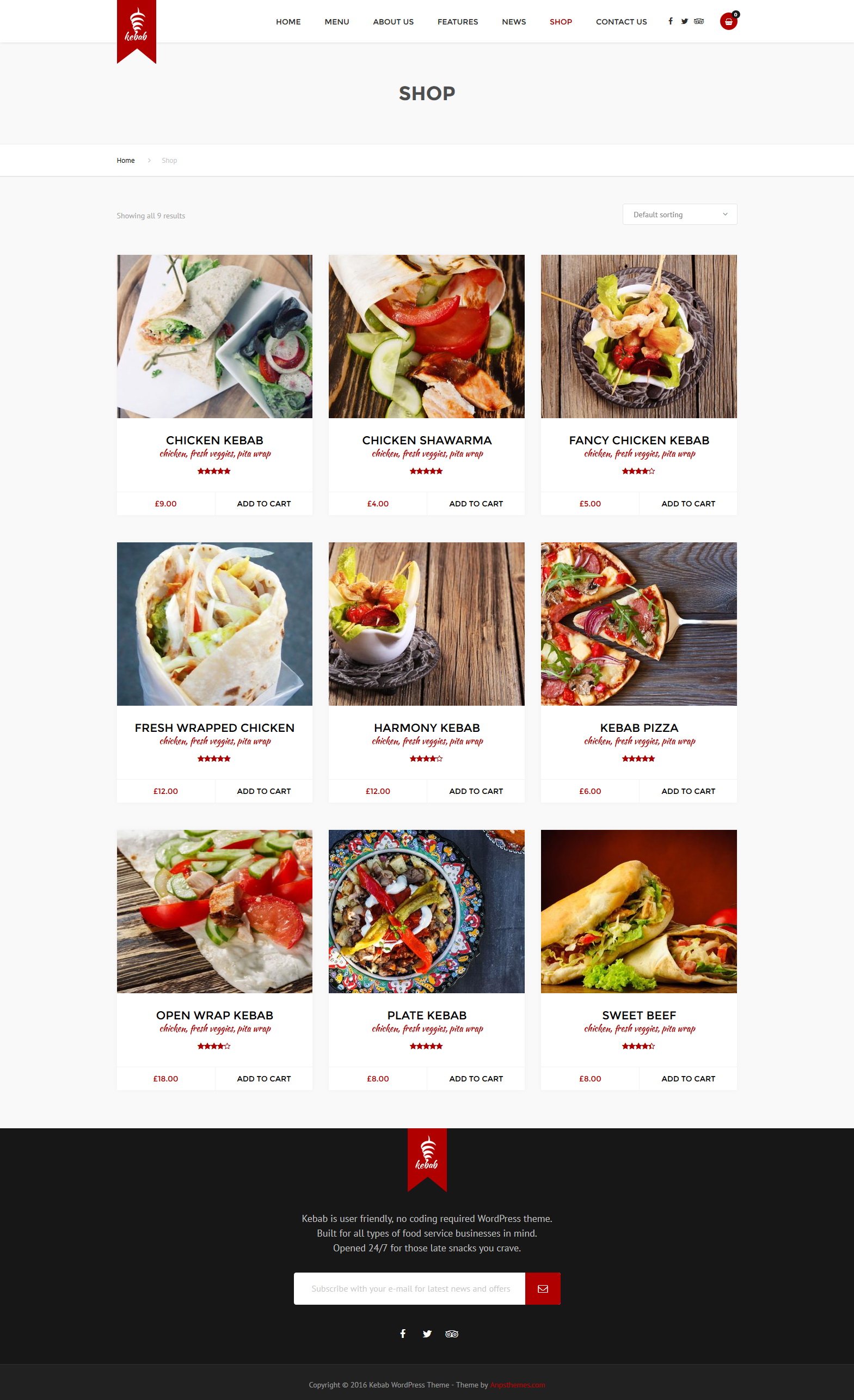Open the About Us page
854x1400 pixels.
pyautogui.click(x=393, y=22)
